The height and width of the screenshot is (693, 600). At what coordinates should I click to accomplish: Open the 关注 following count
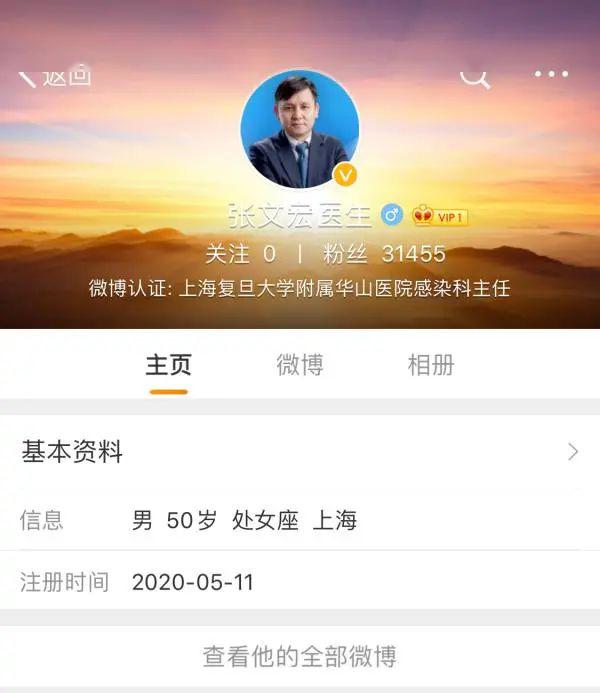(x=240, y=254)
